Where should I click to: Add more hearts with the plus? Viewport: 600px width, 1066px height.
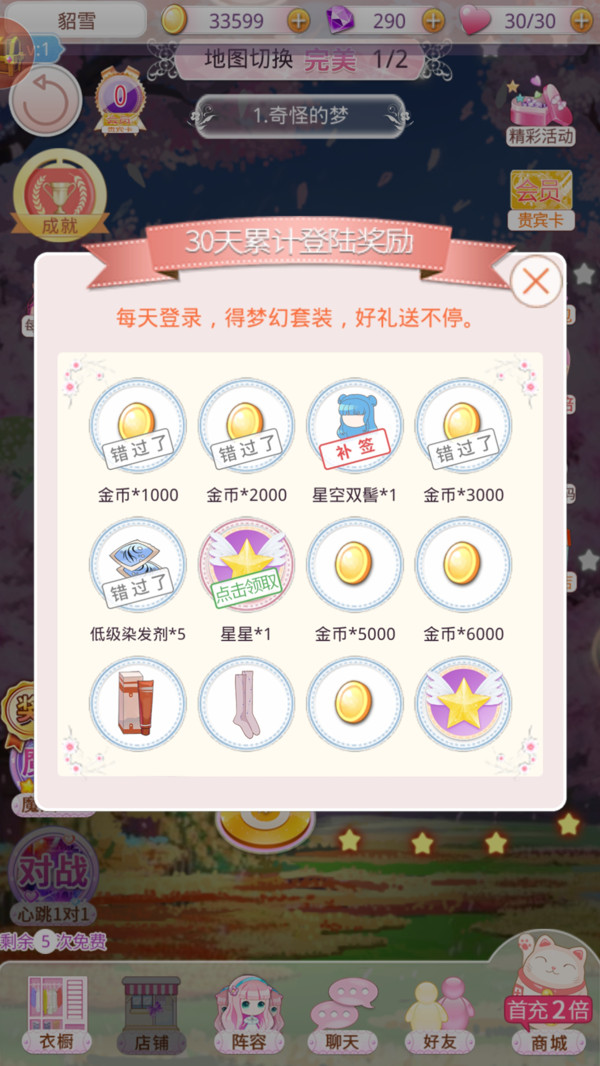click(x=577, y=20)
